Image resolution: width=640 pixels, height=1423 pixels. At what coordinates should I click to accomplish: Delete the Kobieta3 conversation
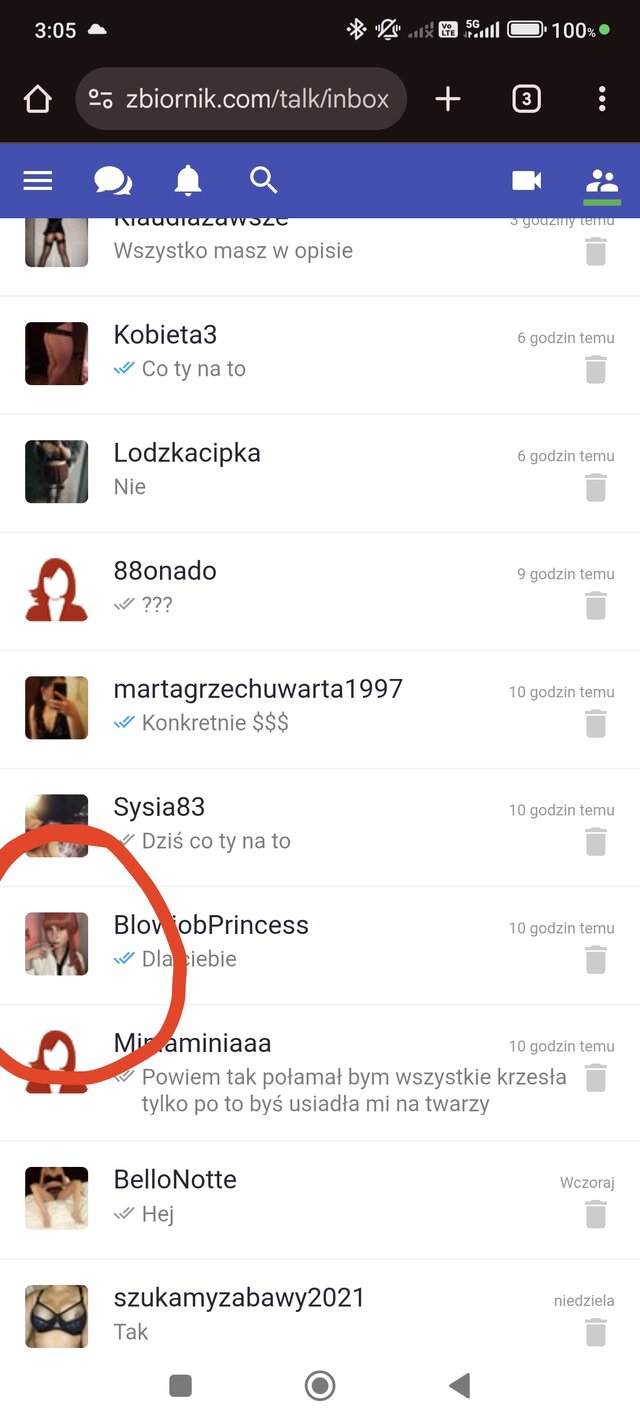tap(595, 370)
